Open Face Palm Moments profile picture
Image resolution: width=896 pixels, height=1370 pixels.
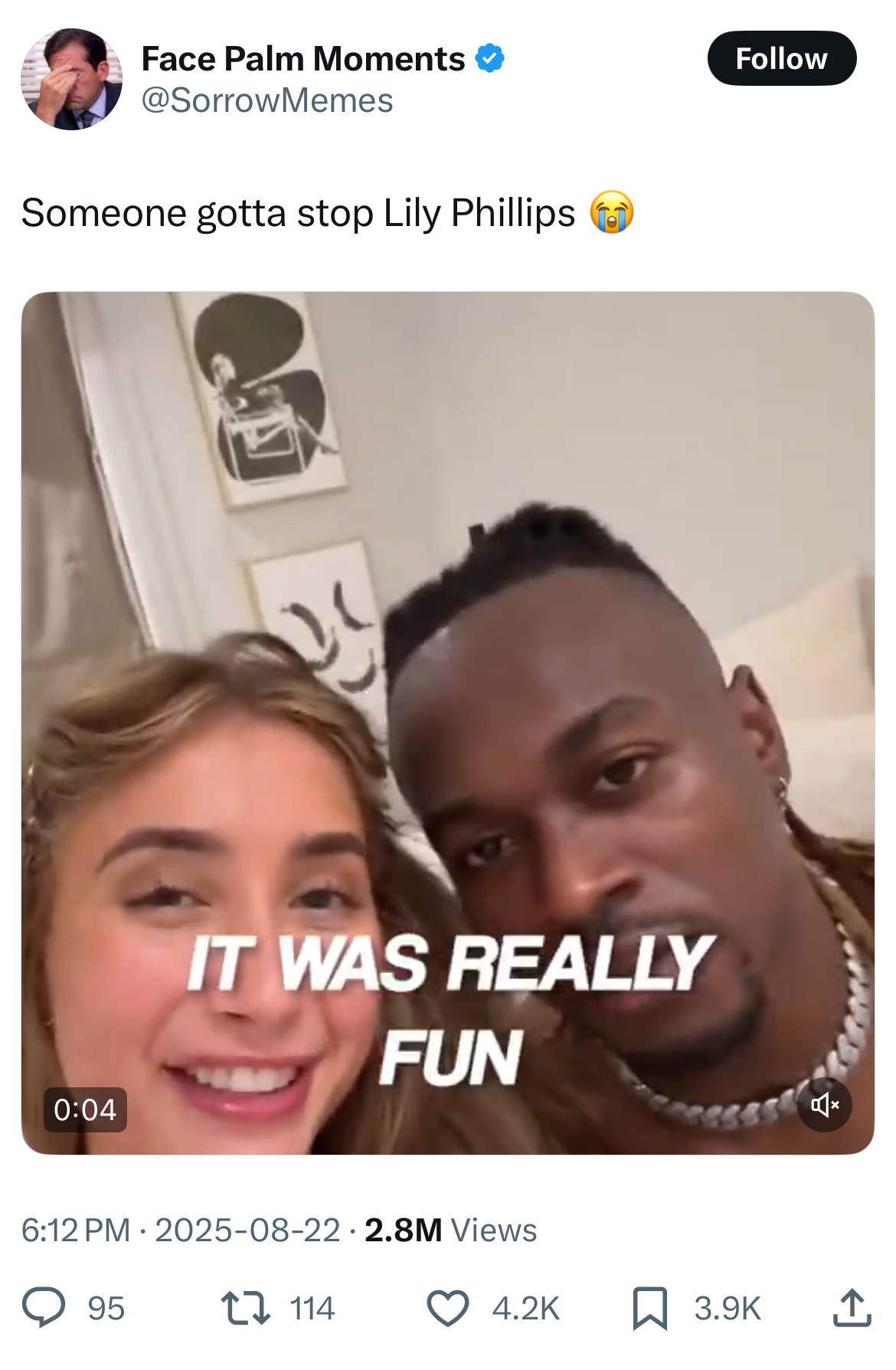[71, 79]
